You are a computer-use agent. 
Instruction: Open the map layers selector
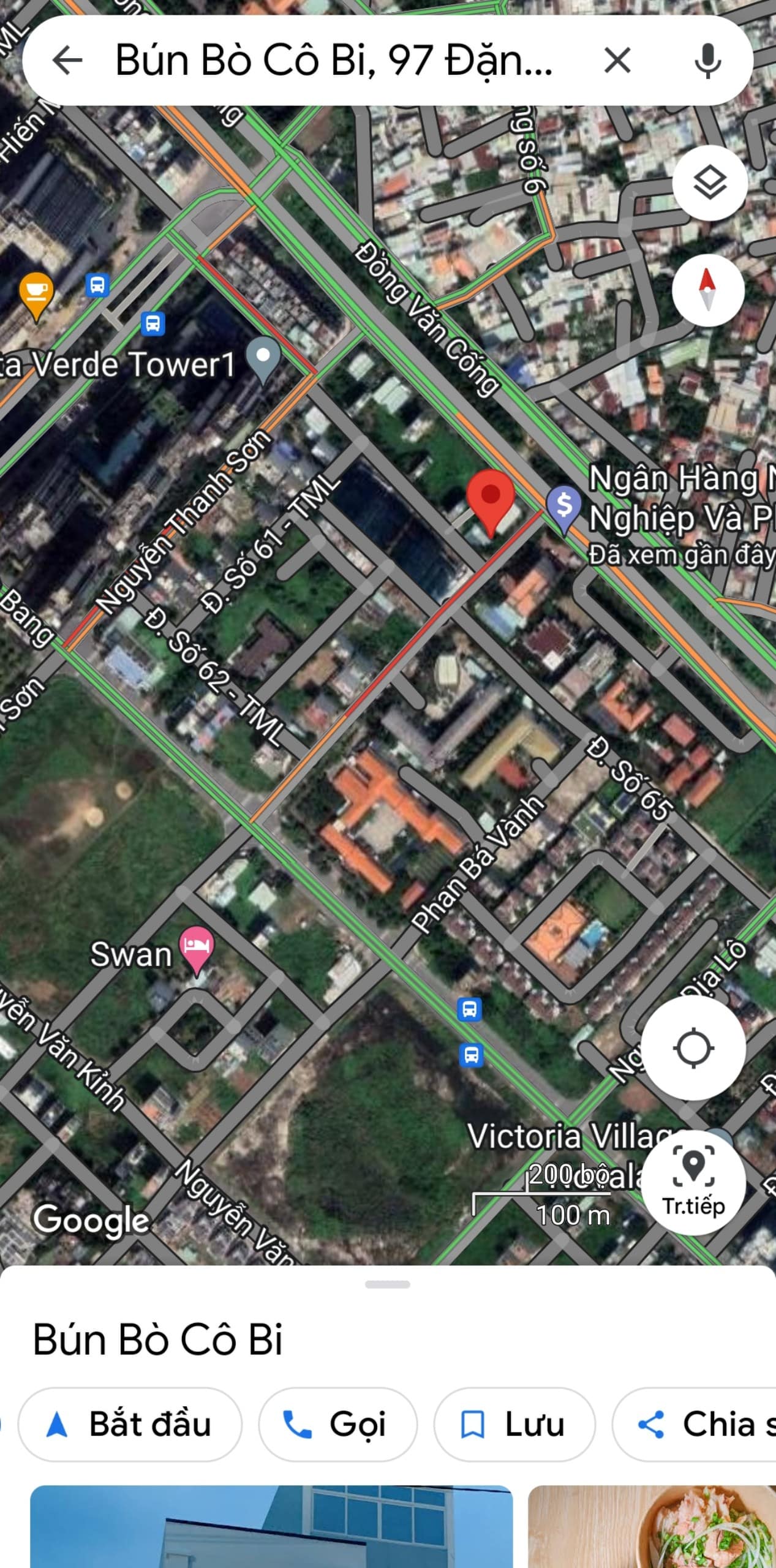[x=709, y=183]
